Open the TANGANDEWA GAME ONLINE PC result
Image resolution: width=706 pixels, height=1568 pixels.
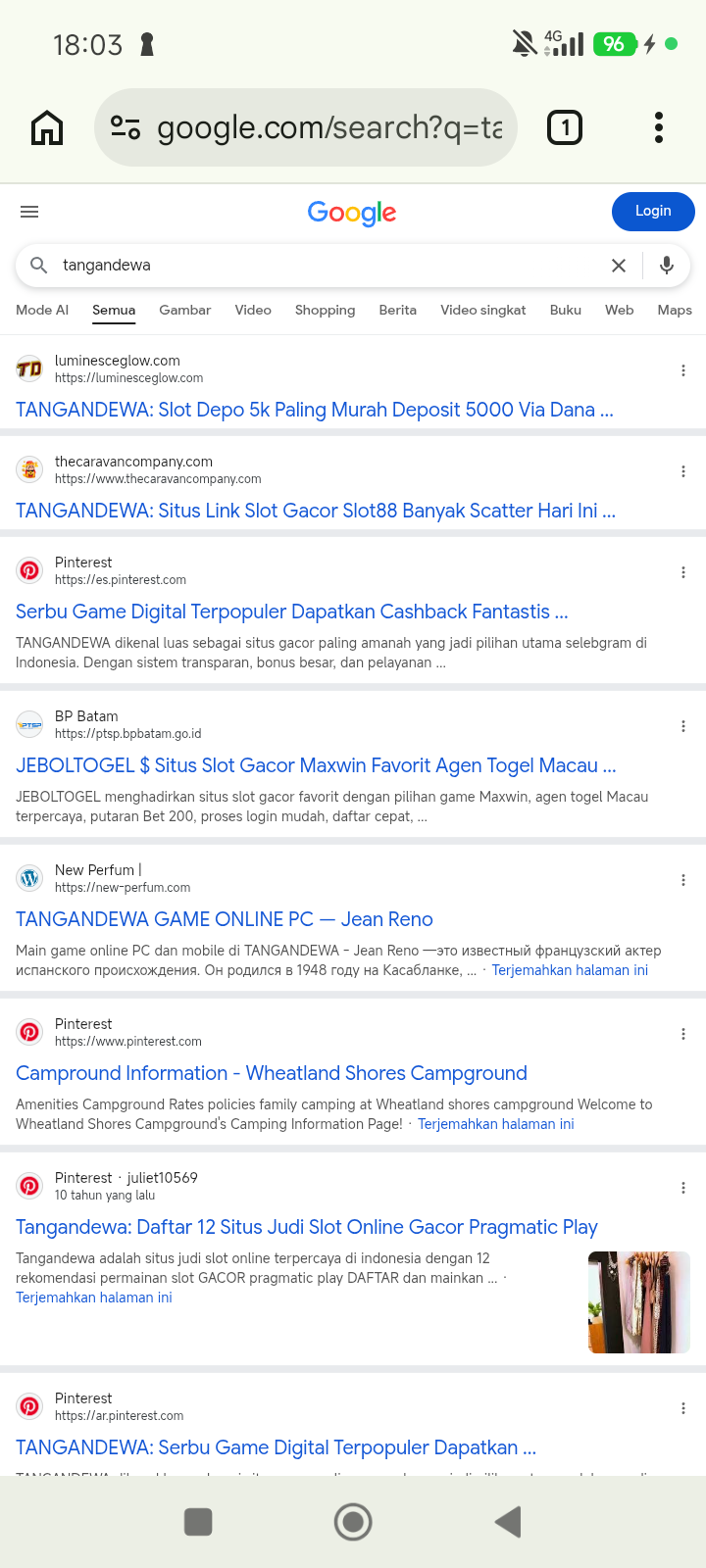pyautogui.click(x=225, y=919)
